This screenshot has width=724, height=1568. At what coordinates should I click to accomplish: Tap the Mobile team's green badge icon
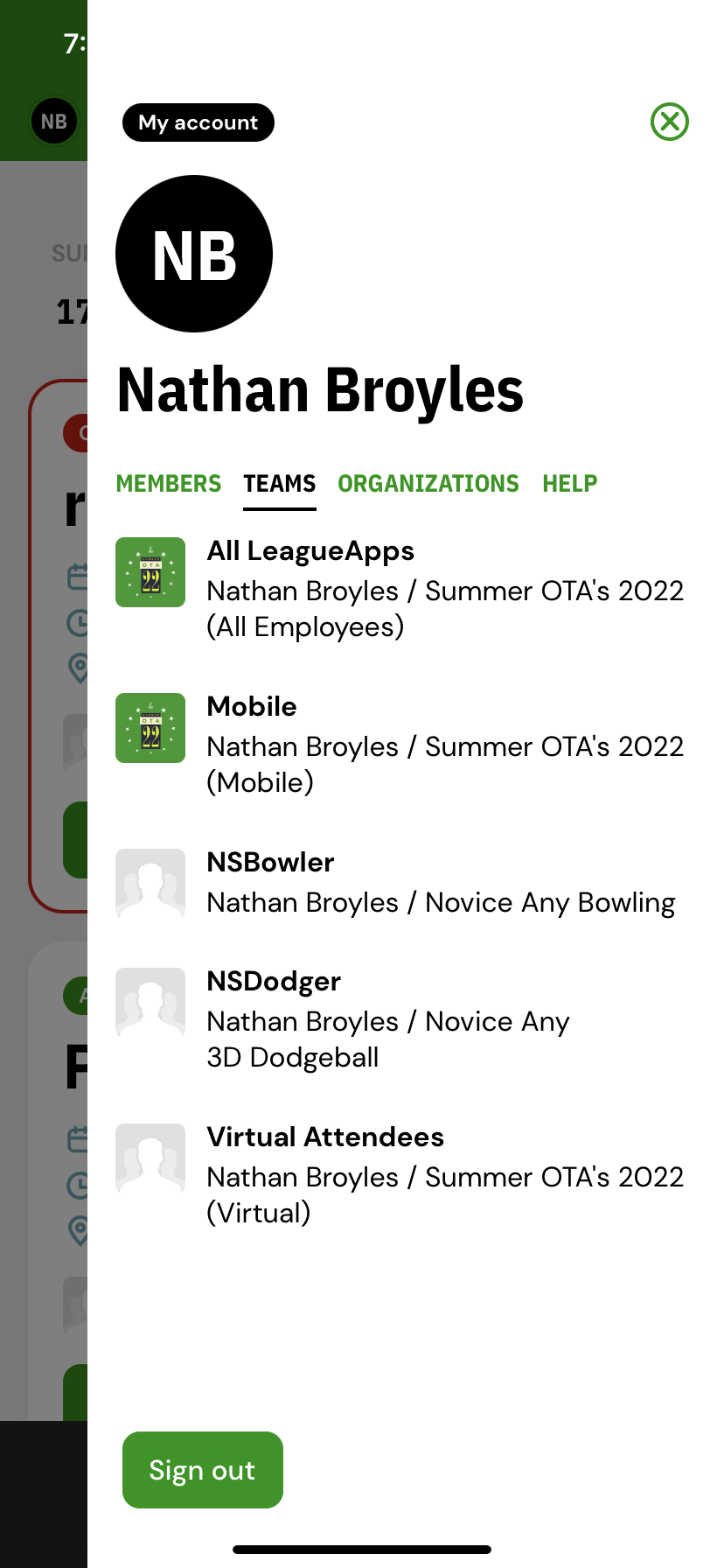click(x=150, y=728)
